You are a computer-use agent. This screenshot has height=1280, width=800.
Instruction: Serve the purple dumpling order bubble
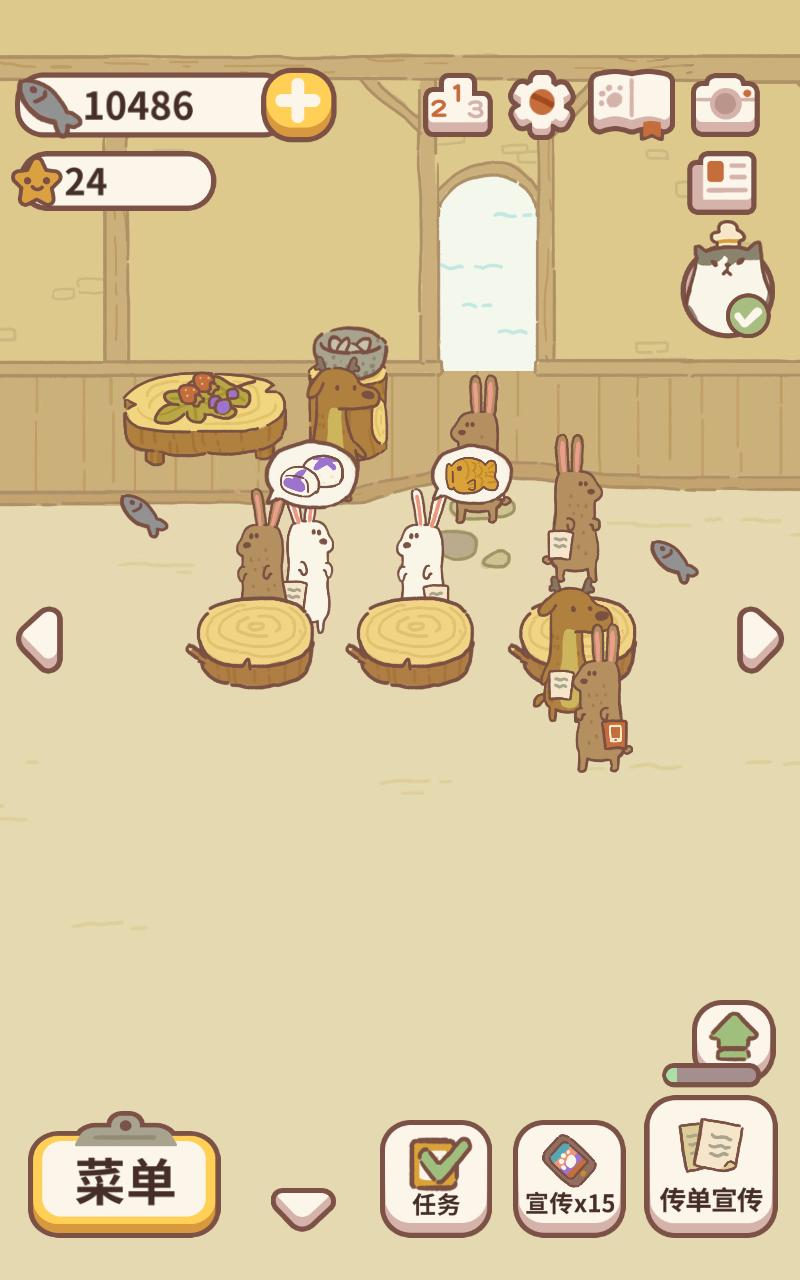[x=312, y=474]
